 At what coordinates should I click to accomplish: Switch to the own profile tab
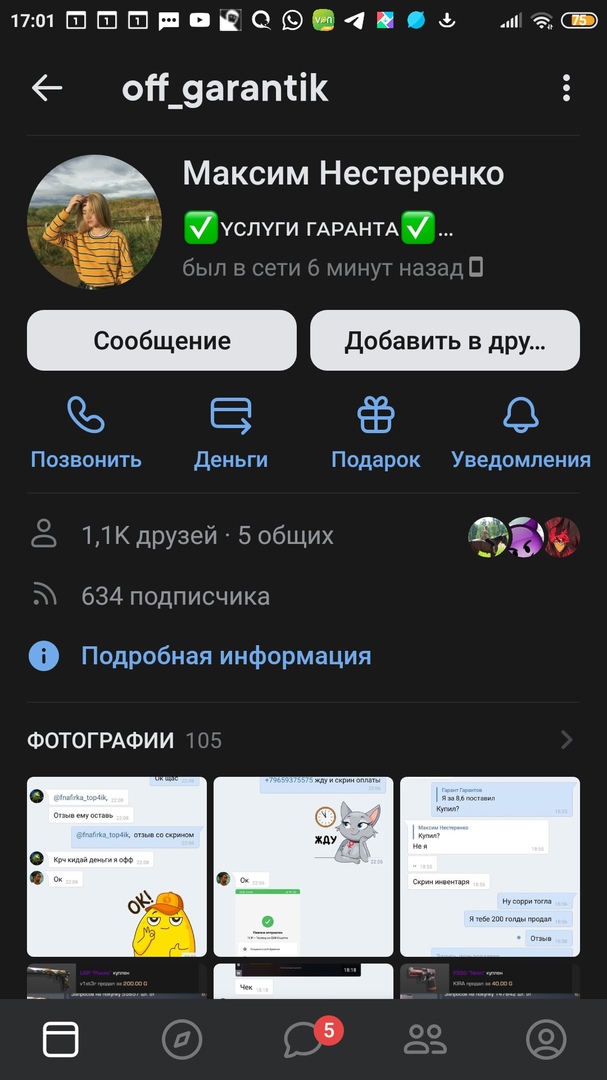(x=546, y=1040)
